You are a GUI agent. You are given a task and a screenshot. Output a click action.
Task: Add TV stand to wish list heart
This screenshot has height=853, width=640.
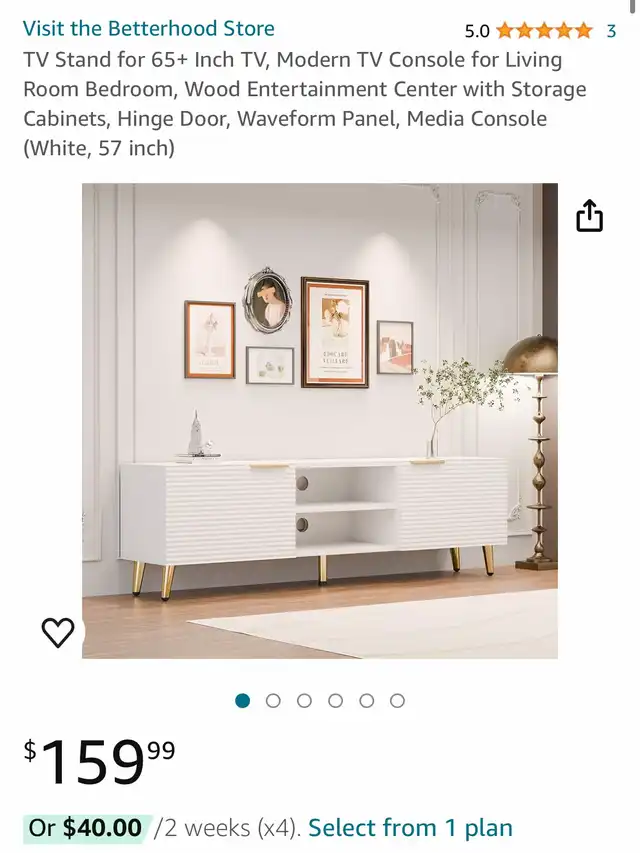tap(58, 632)
